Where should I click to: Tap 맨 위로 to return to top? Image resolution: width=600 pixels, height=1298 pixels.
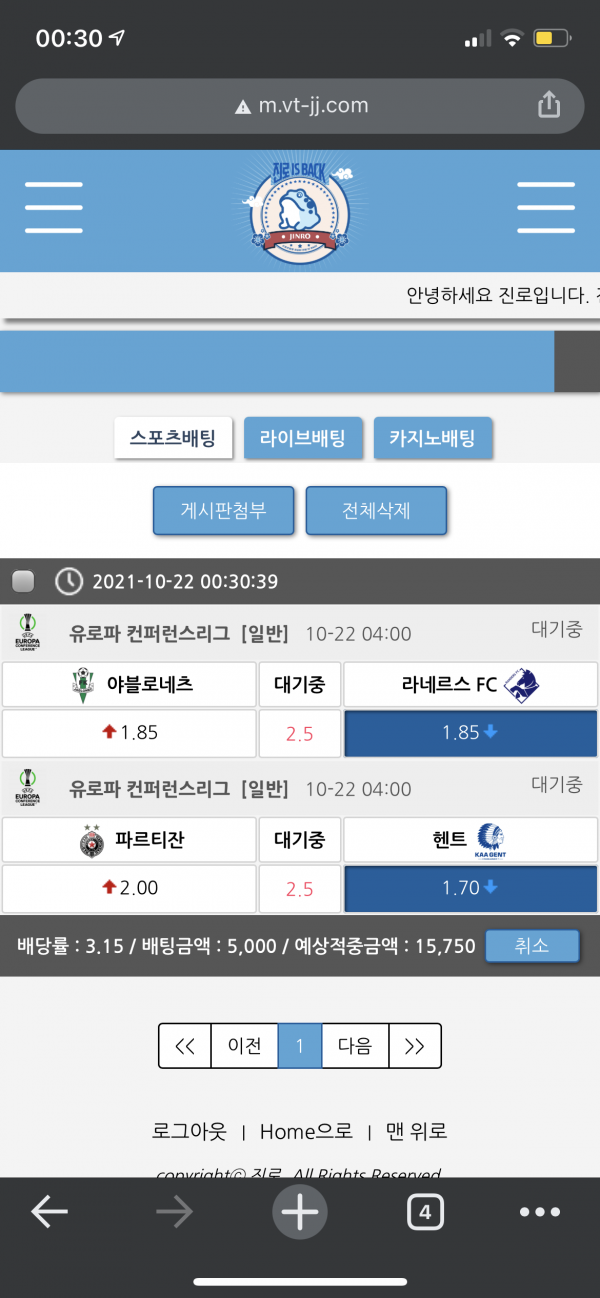[x=416, y=1132]
